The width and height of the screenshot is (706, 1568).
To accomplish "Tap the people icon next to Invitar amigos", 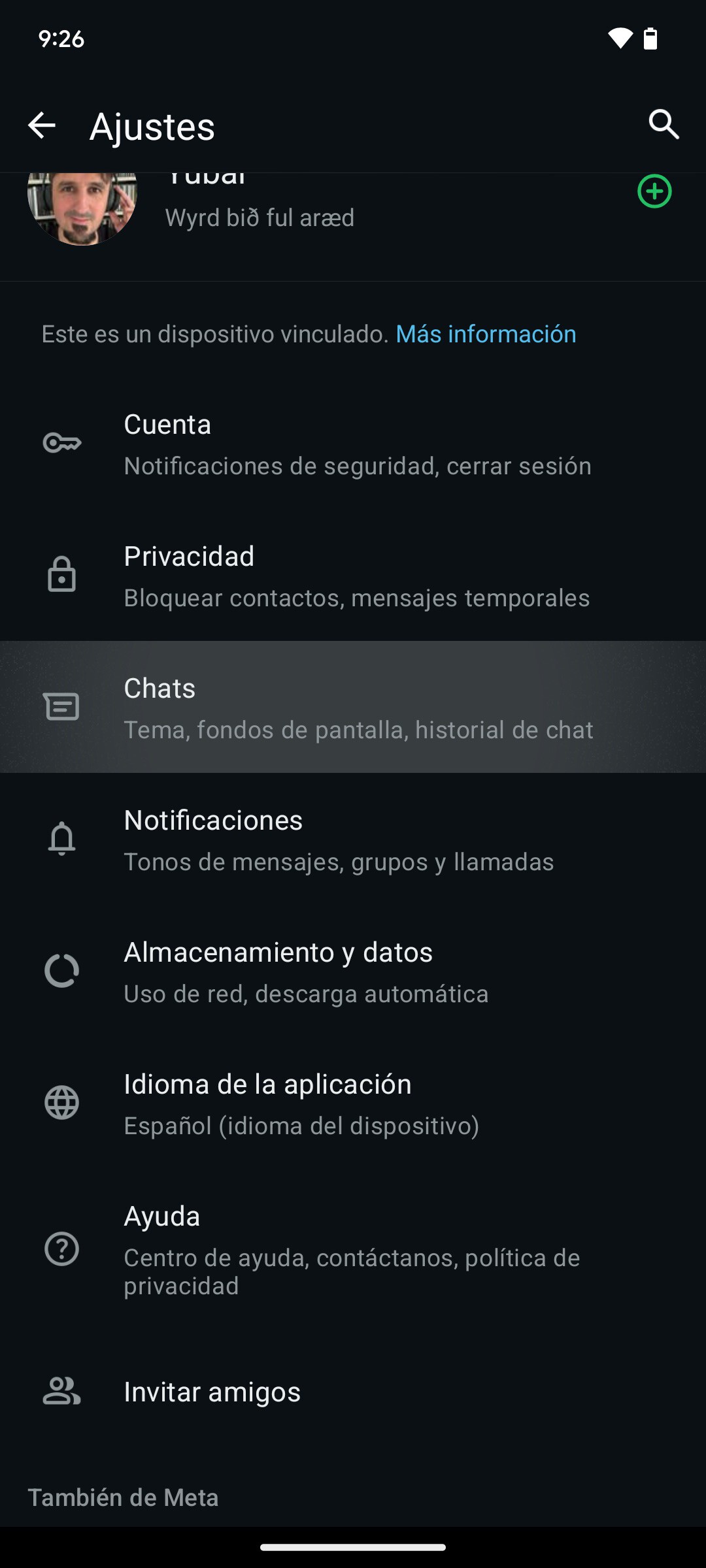I will (x=62, y=1391).
